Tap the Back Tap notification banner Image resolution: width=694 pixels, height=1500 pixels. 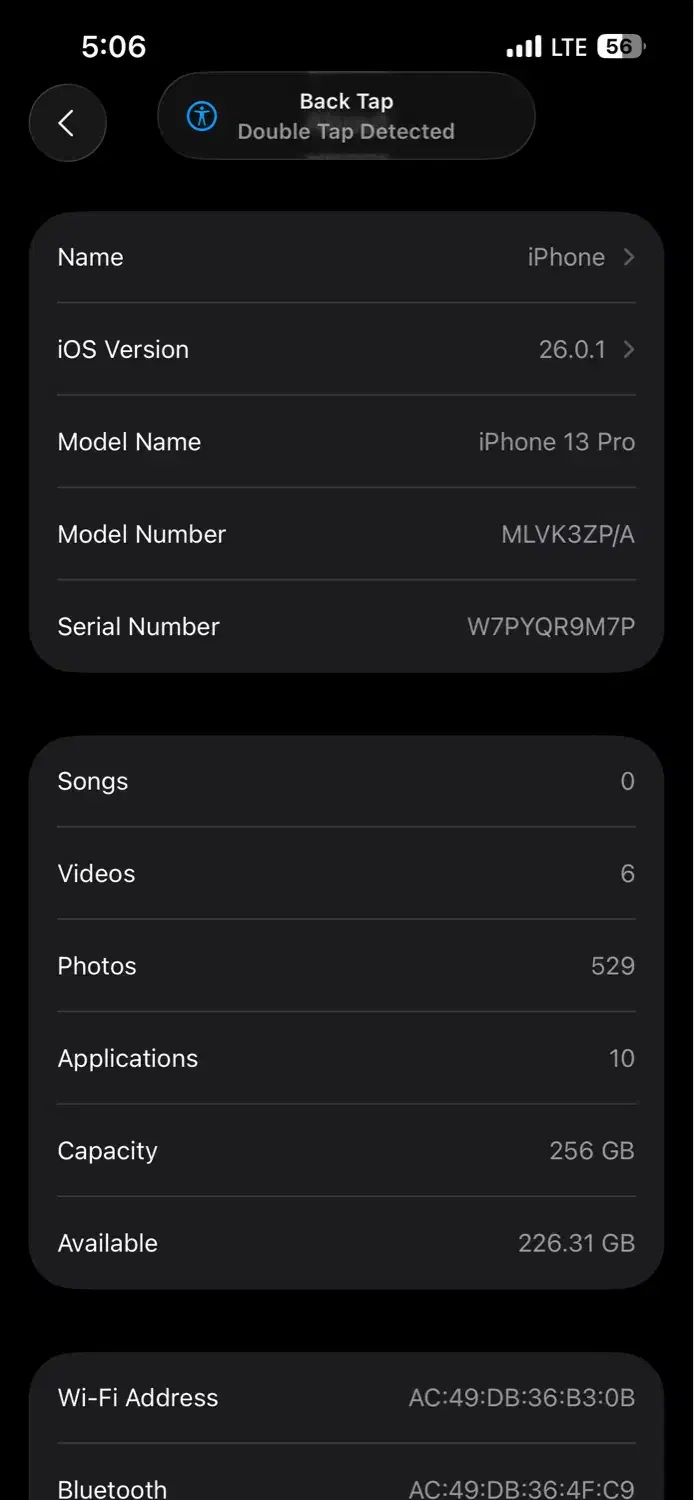(x=346, y=116)
